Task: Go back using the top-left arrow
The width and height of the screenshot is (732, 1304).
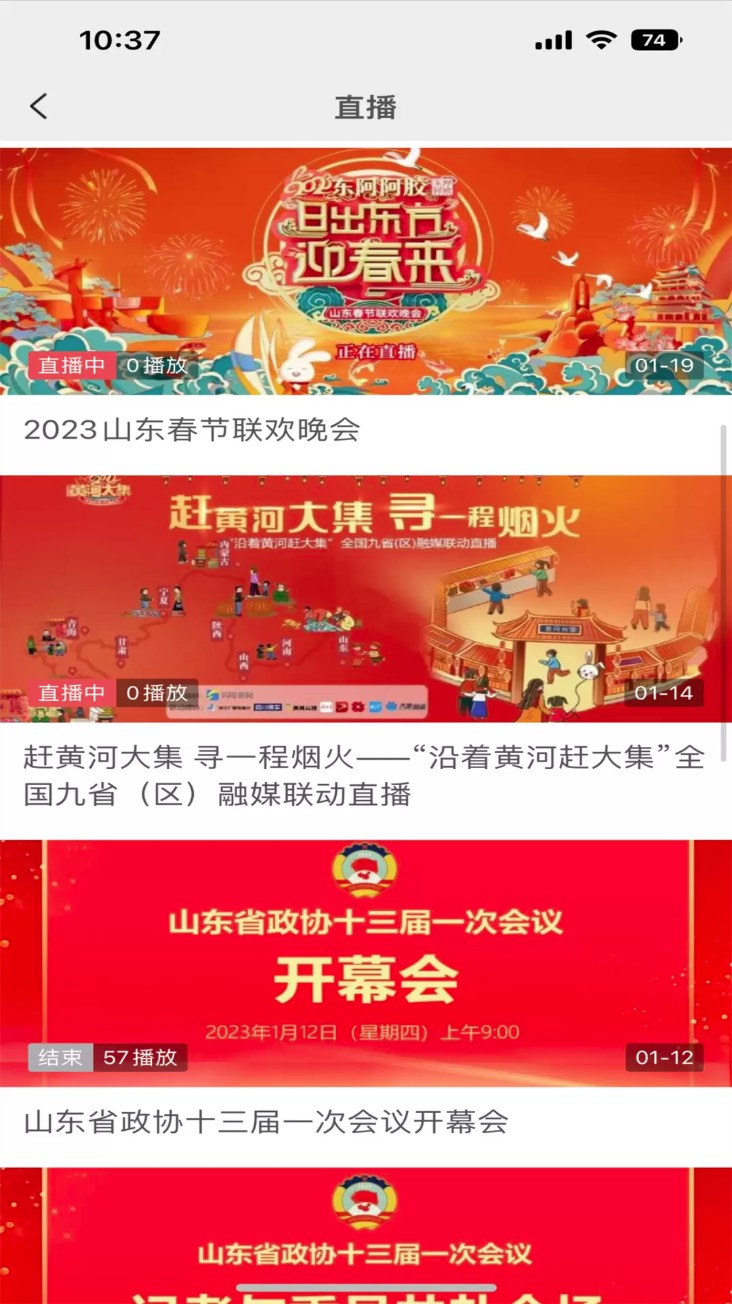Action: coord(39,107)
